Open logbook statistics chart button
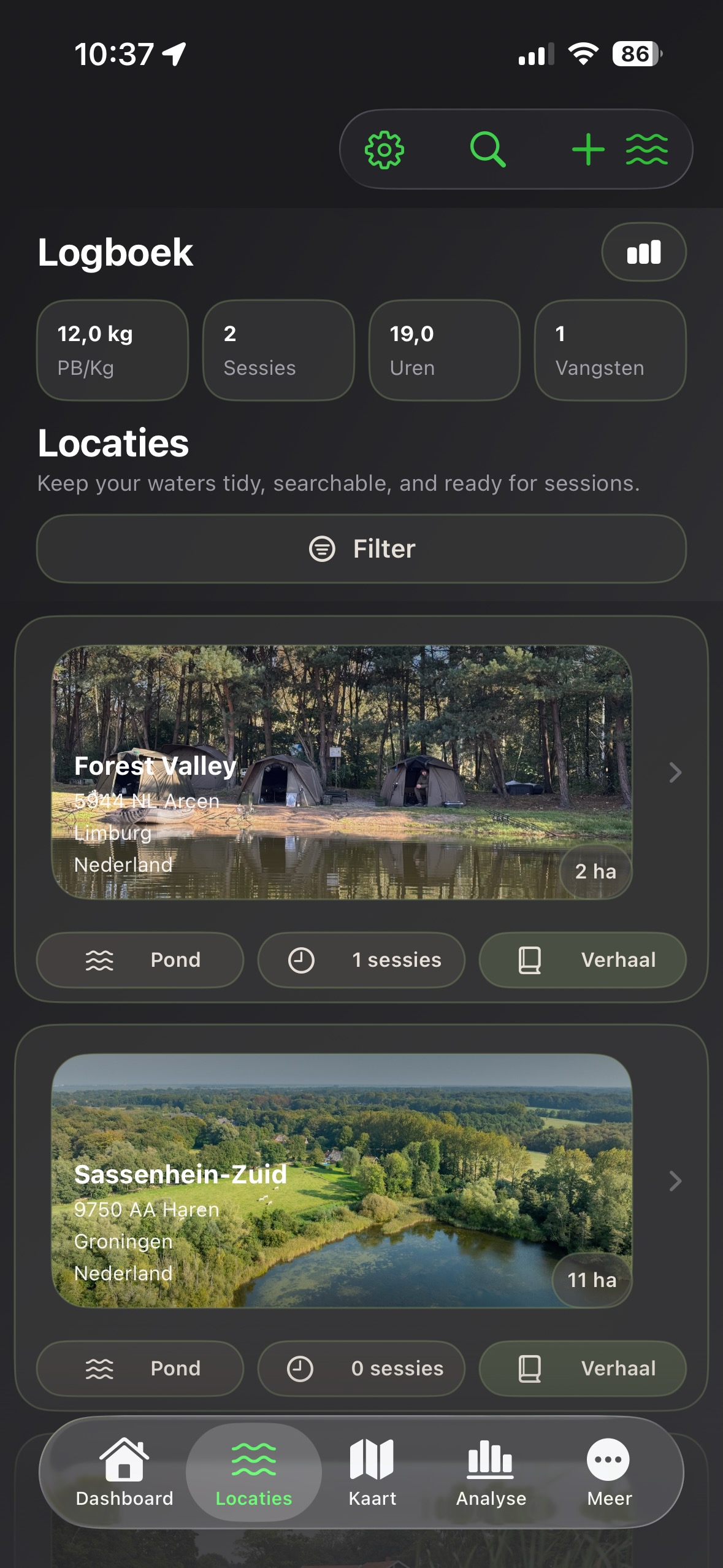The height and width of the screenshot is (1568, 723). click(643, 252)
